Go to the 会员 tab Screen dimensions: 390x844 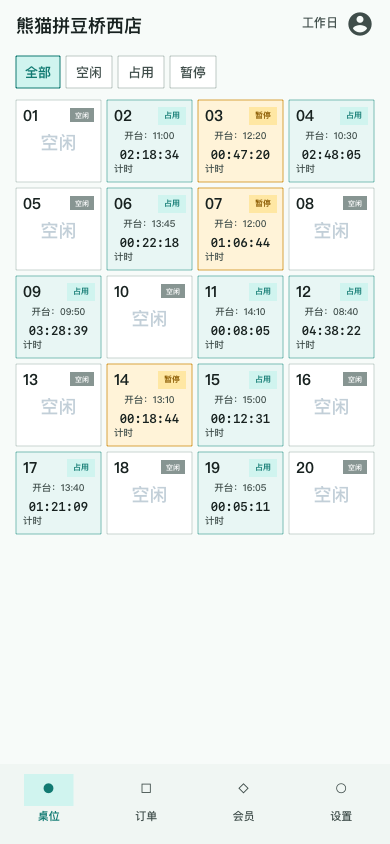(243, 800)
